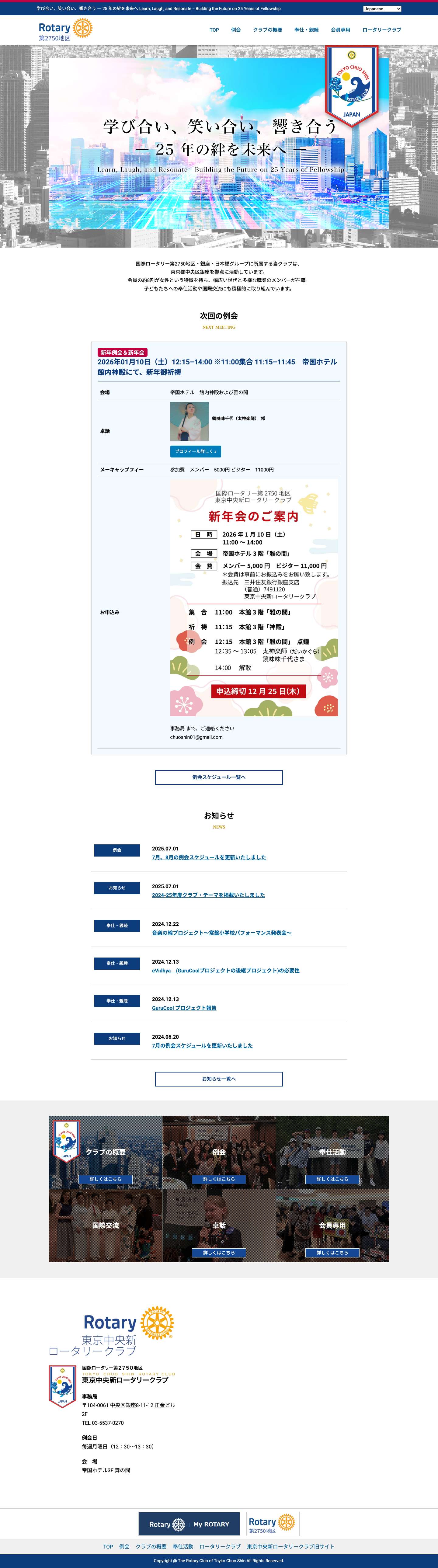The width and height of the screenshot is (438, 1568).
Task: Tap プロフィール詳しく button for the speaker
Action: tap(195, 451)
